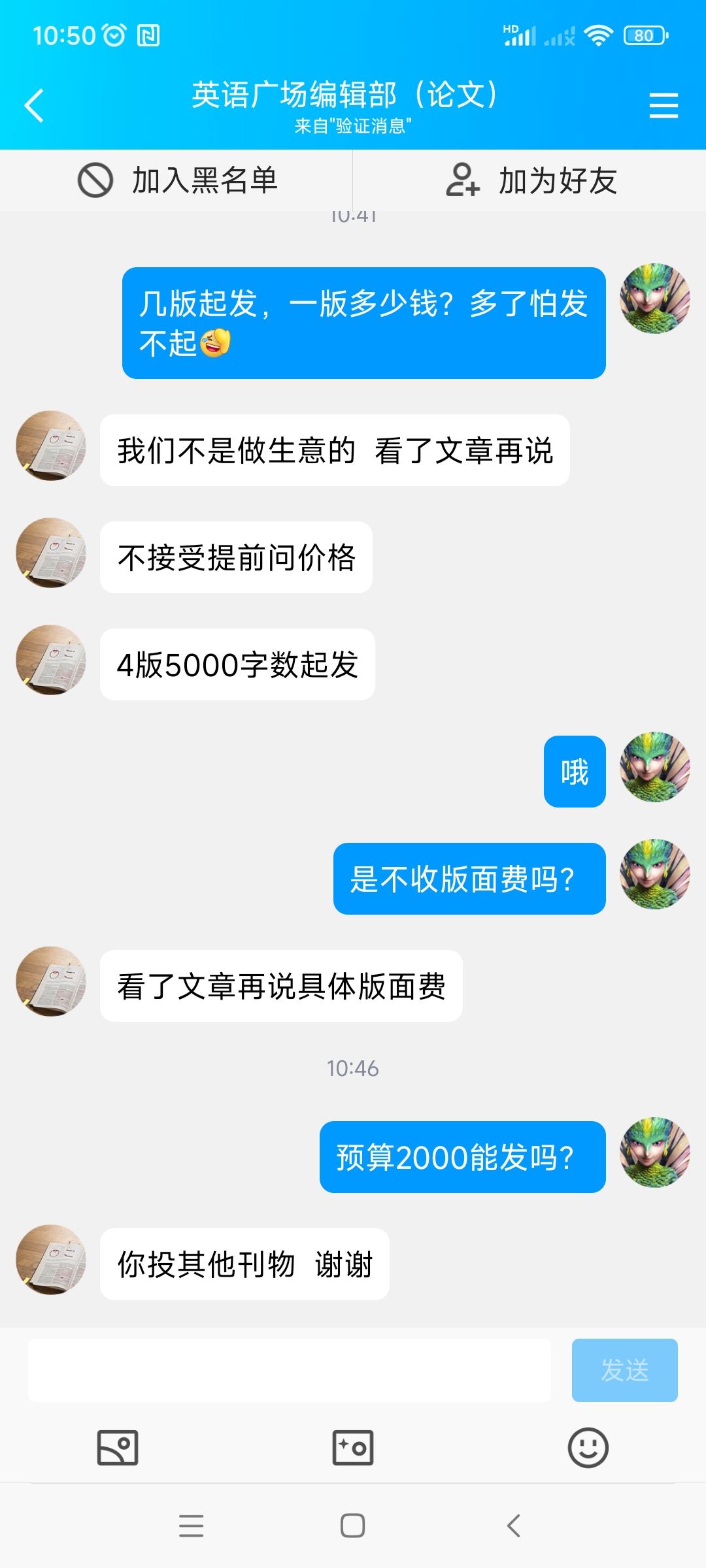Tap the 发送 send button
The image size is (706, 1568).
tap(624, 1370)
